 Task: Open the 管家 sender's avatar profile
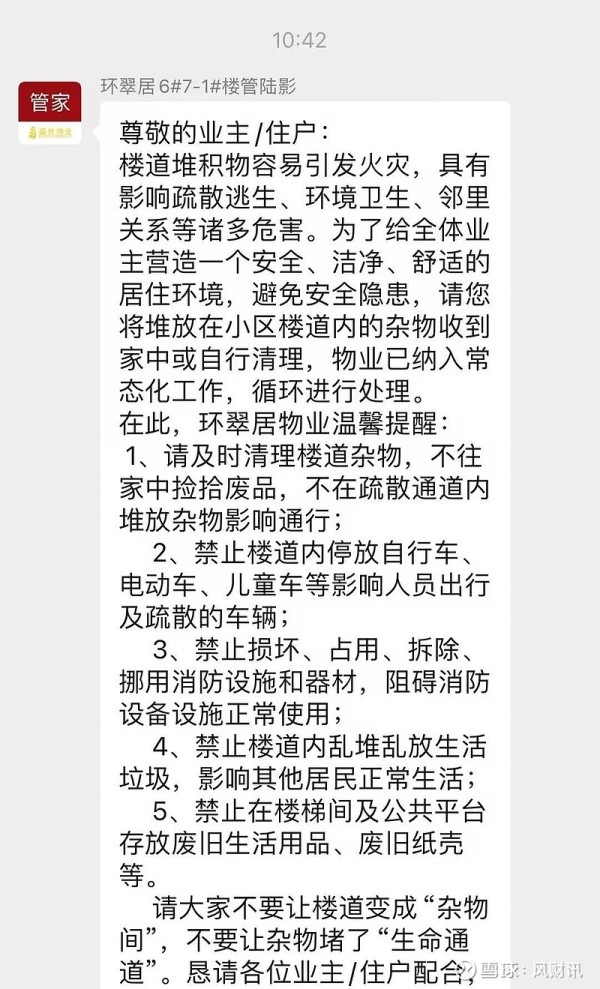click(50, 113)
